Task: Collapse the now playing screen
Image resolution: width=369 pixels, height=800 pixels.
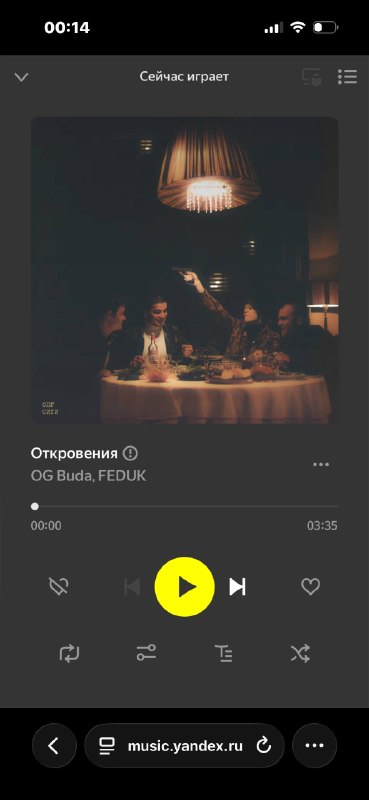Action: (x=21, y=77)
